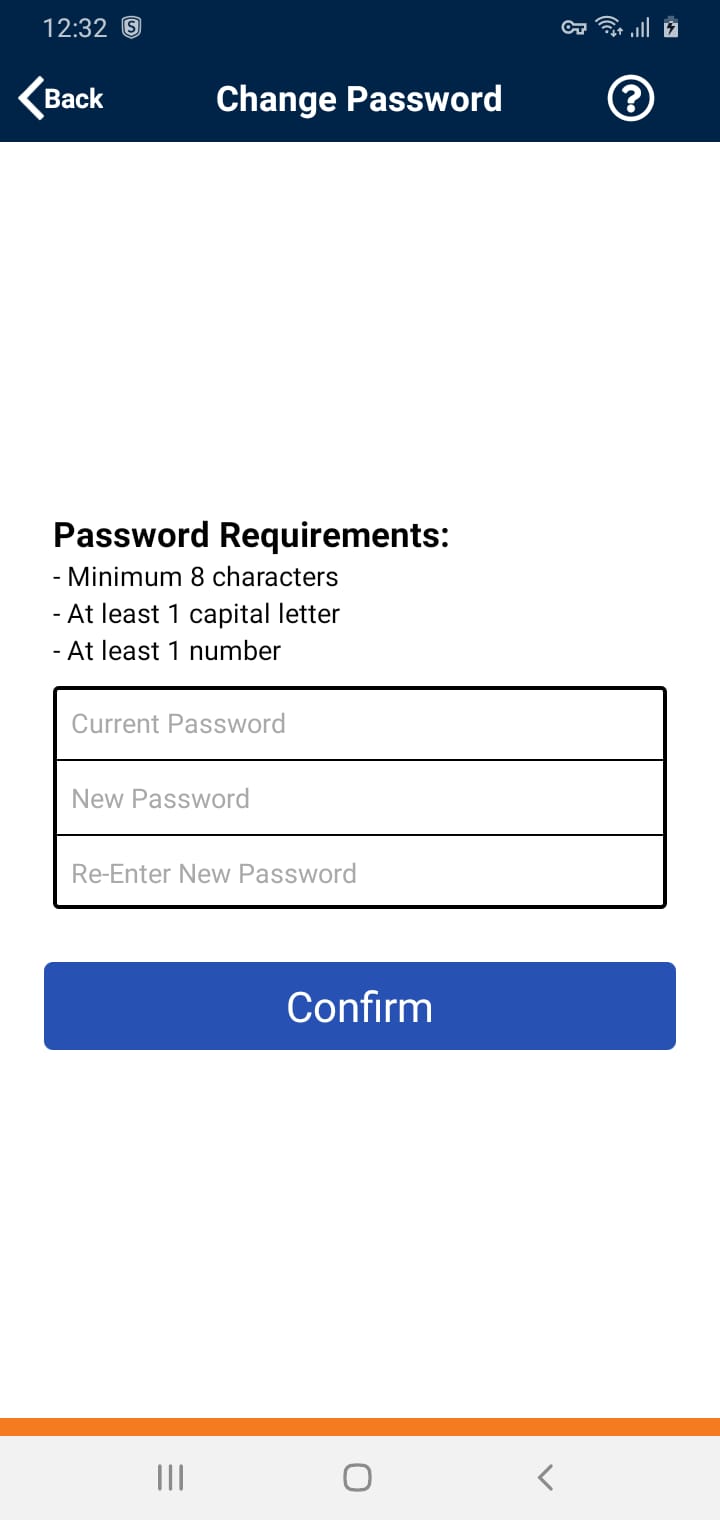720x1520 pixels.
Task: Tap the recent apps button in navigation bar
Action: pyautogui.click(x=170, y=1476)
